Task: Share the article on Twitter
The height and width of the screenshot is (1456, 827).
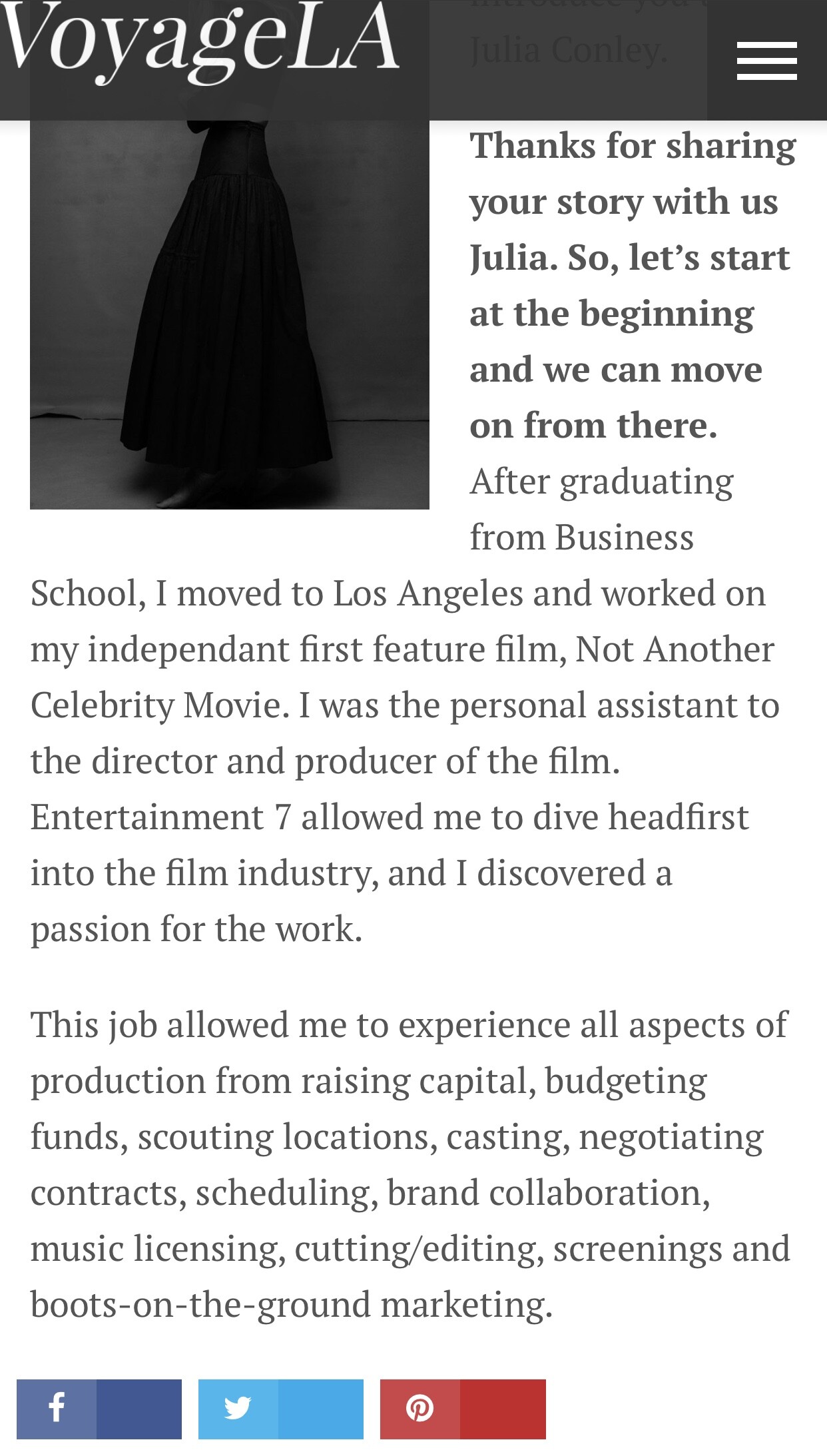Action: point(281,1409)
